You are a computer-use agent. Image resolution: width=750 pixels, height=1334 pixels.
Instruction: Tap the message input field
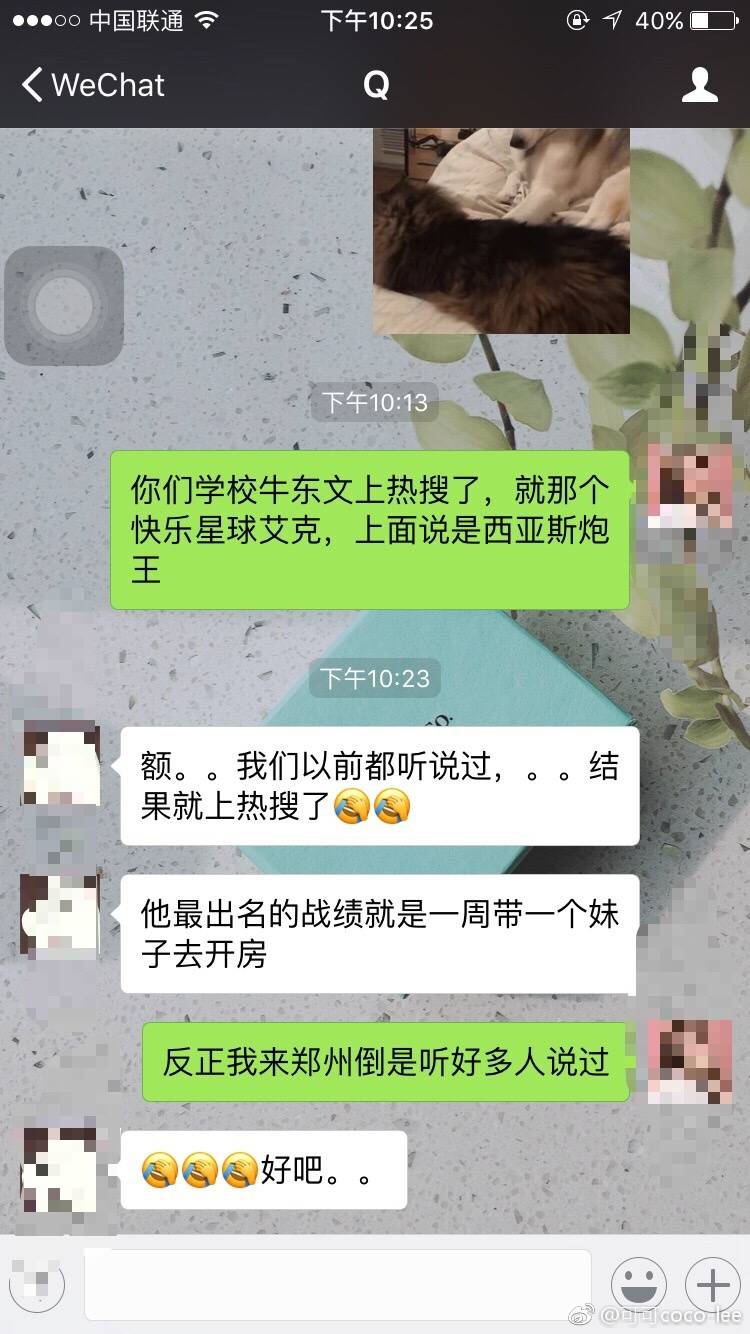click(x=340, y=1282)
